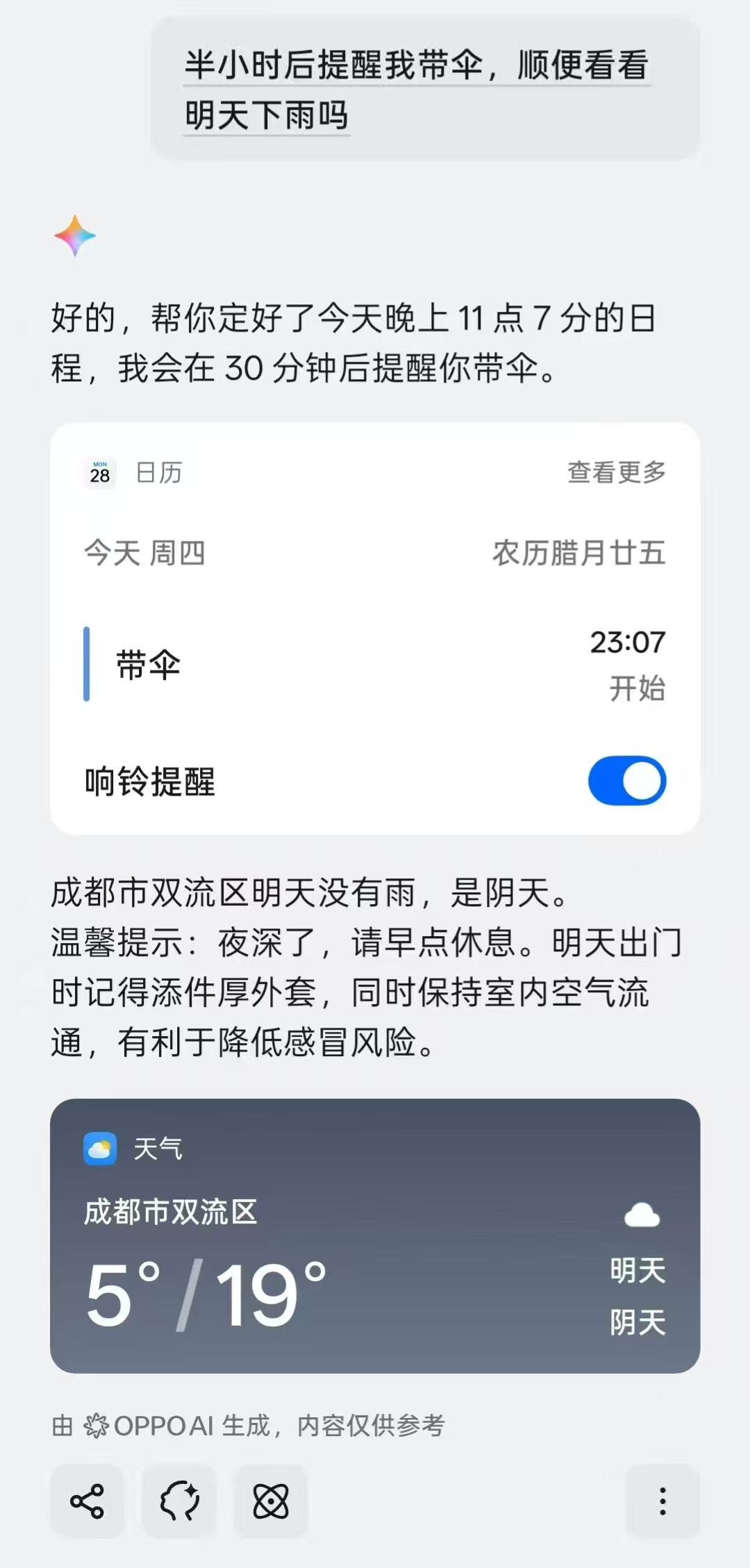
Task: Open the 成都市双流区 weather card
Action: (374, 1236)
